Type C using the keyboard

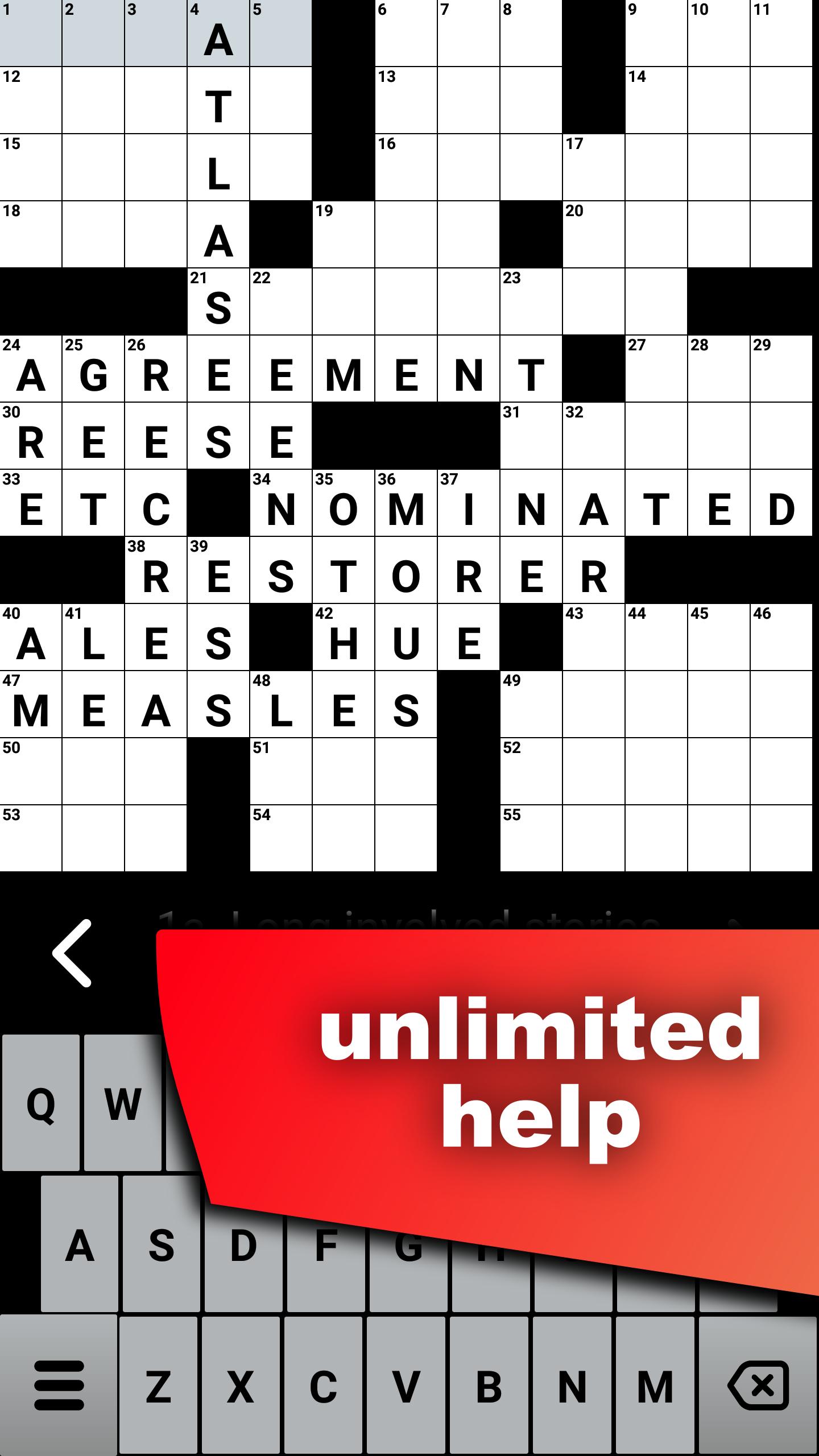[x=324, y=1385]
